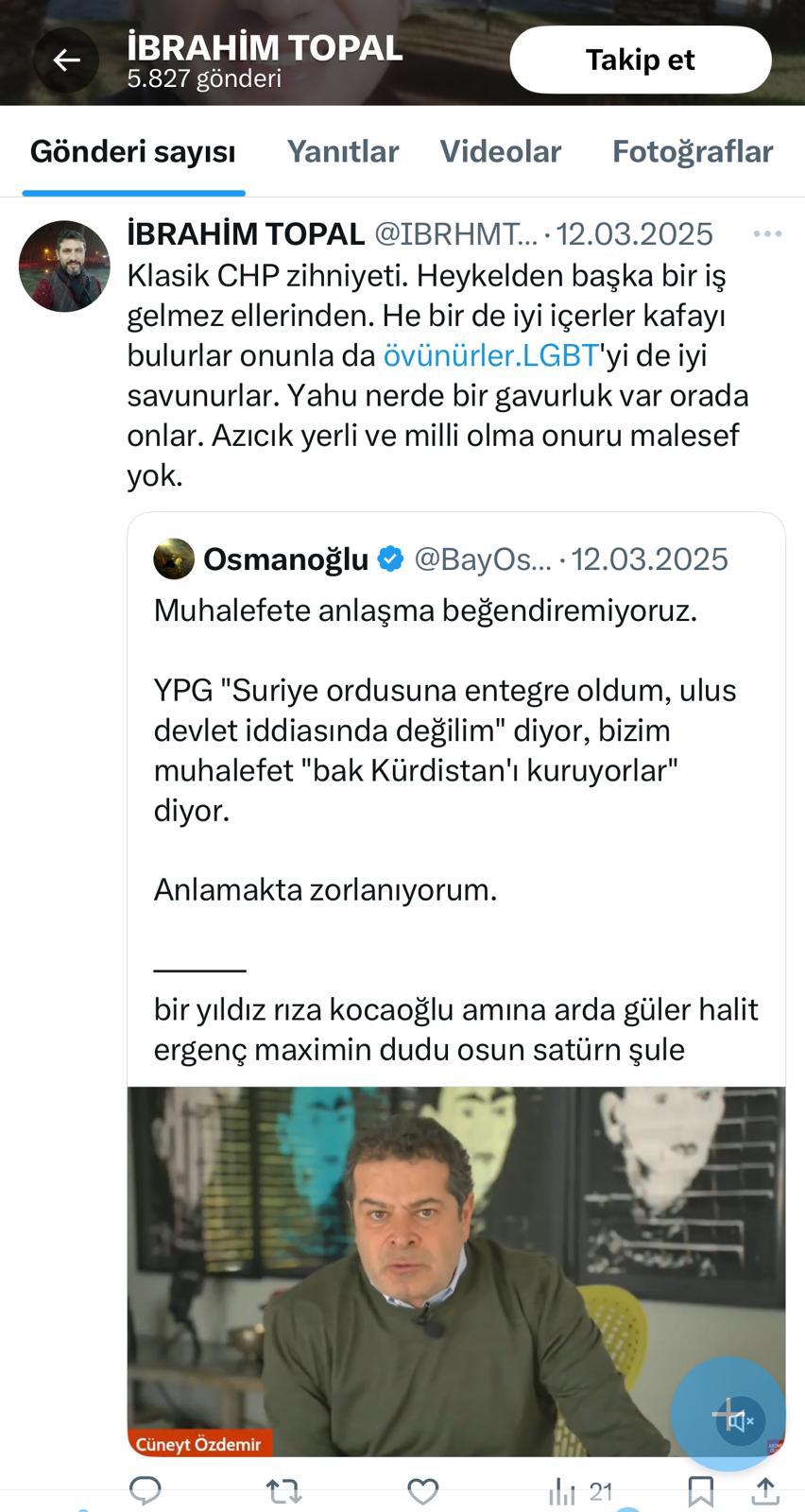Switch to the Yanıtlar tab

tap(342, 151)
